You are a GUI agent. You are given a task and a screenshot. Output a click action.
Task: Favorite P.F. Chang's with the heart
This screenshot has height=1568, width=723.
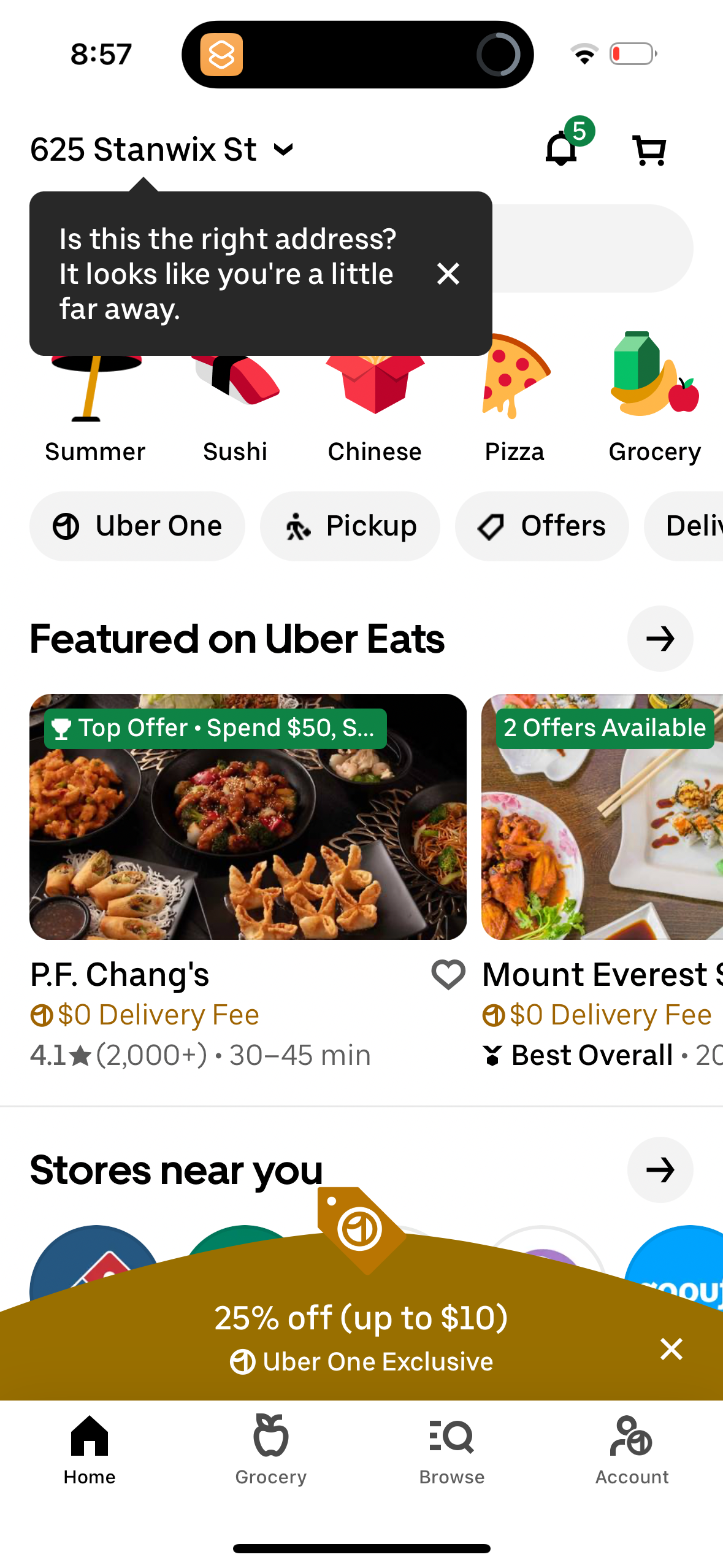pos(447,974)
